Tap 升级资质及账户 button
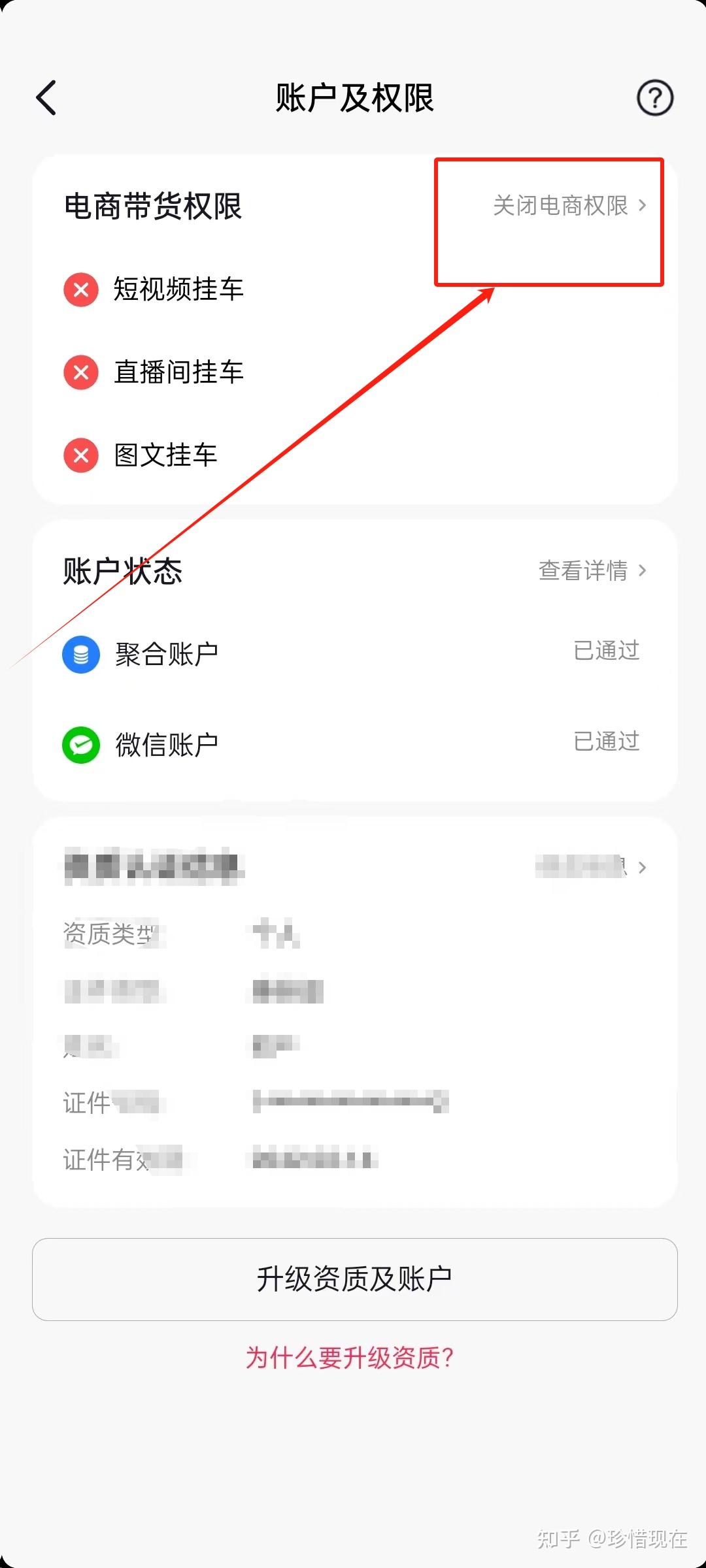706x1568 pixels. coord(354,1279)
